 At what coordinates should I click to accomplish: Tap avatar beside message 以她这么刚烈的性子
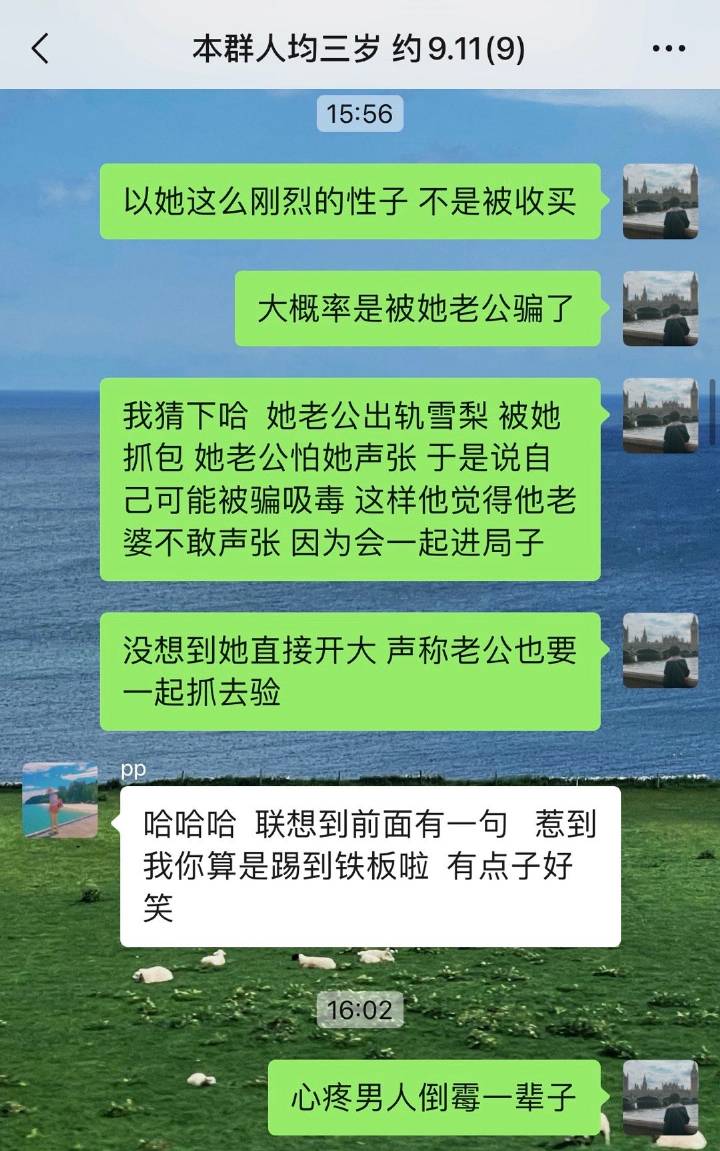click(660, 201)
